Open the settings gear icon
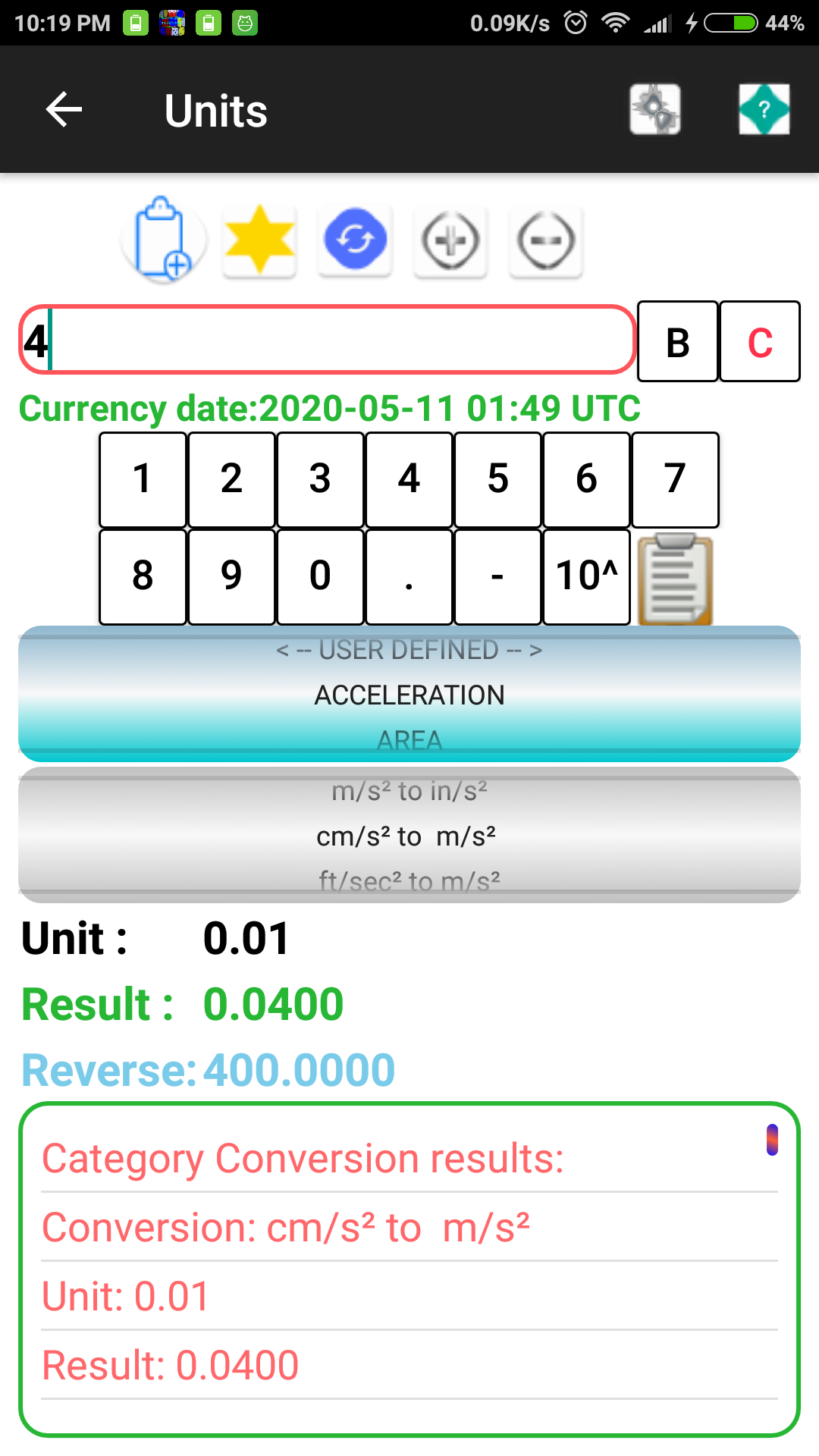The width and height of the screenshot is (819, 1456). coord(654,110)
